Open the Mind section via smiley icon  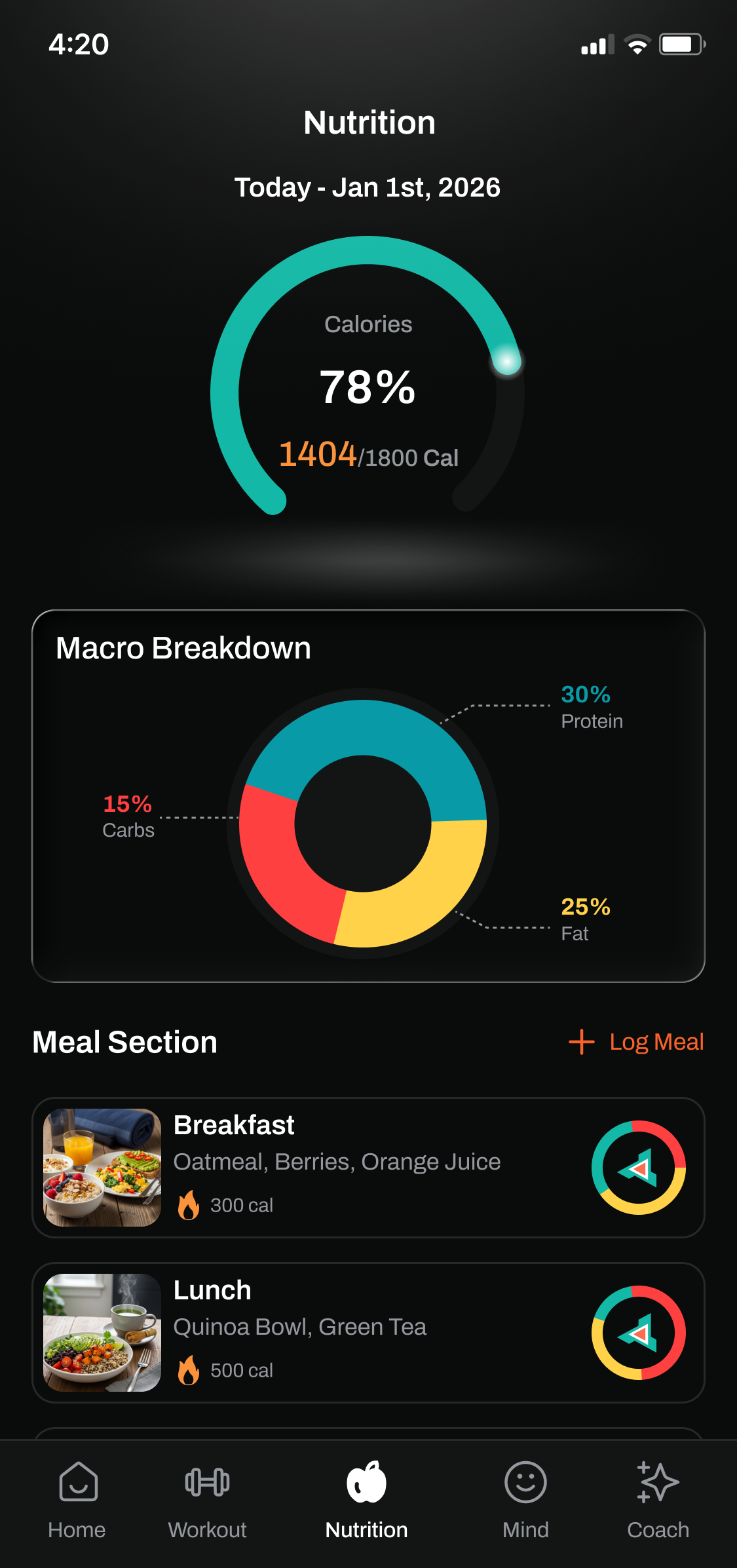pyautogui.click(x=525, y=1482)
